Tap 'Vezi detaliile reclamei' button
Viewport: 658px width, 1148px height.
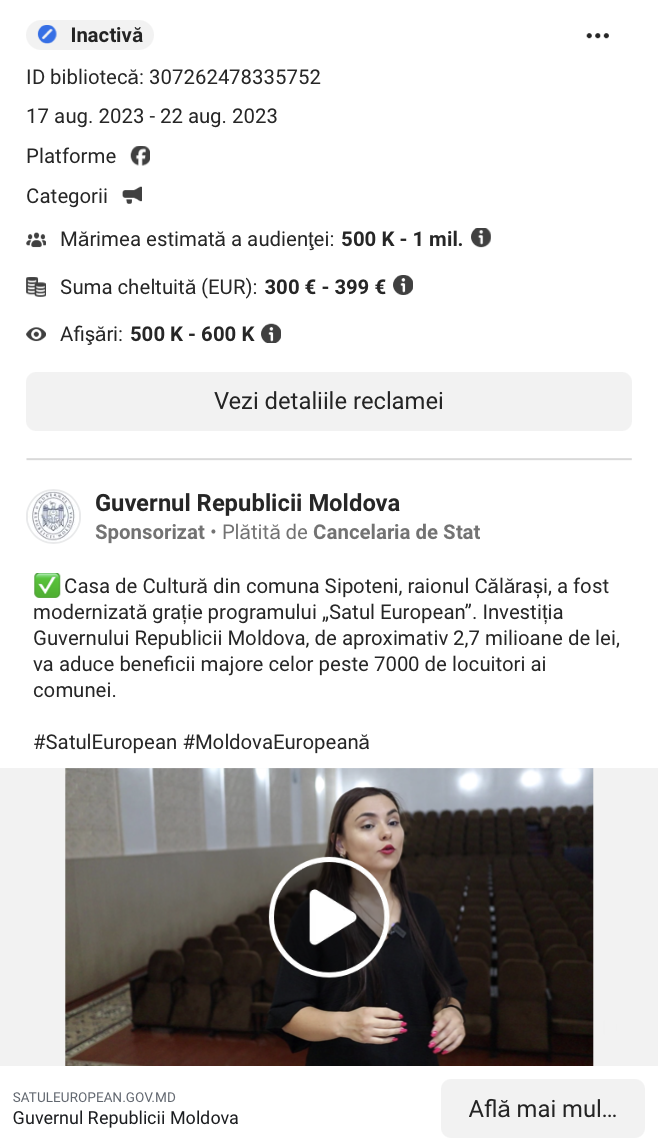pyautogui.click(x=329, y=401)
